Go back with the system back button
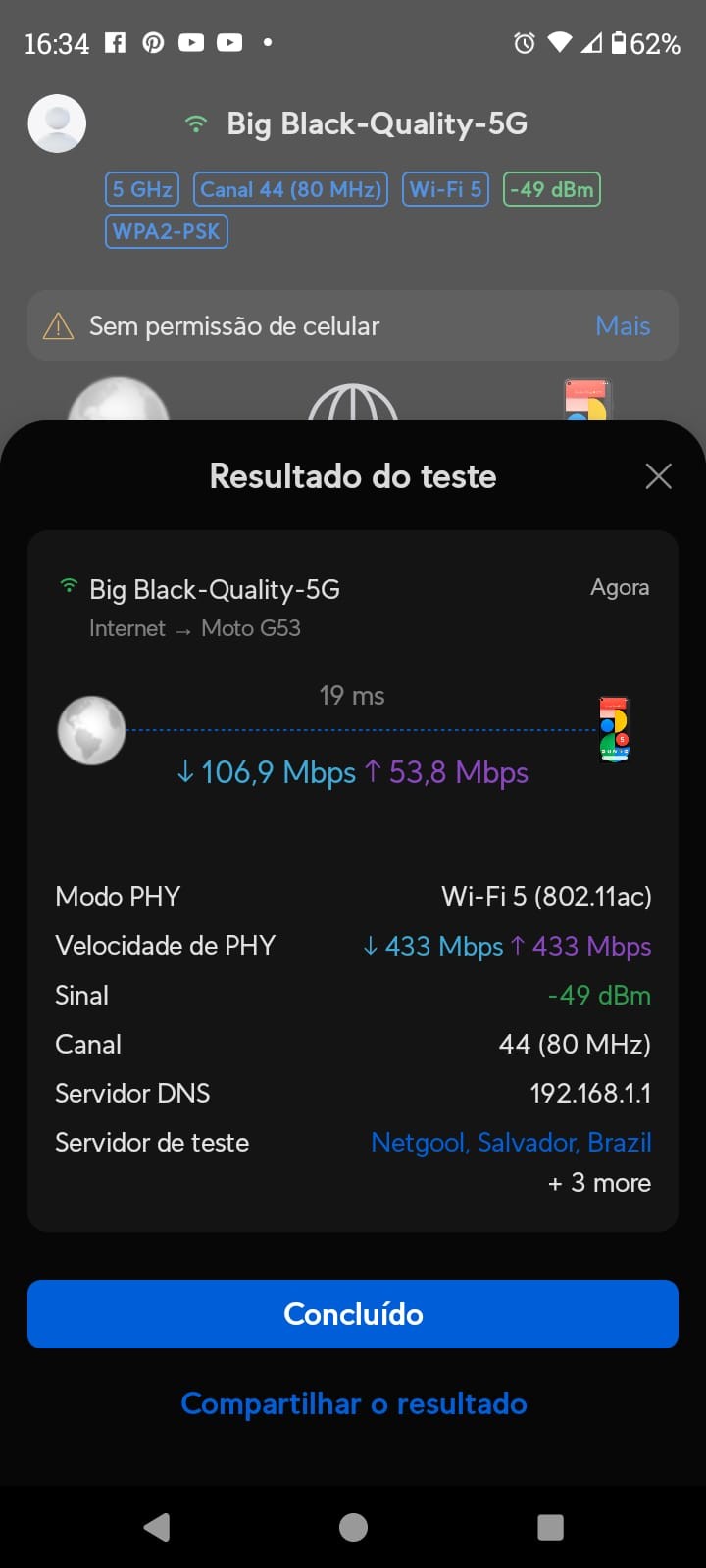Screen dimensions: 706x1568 157,1527
